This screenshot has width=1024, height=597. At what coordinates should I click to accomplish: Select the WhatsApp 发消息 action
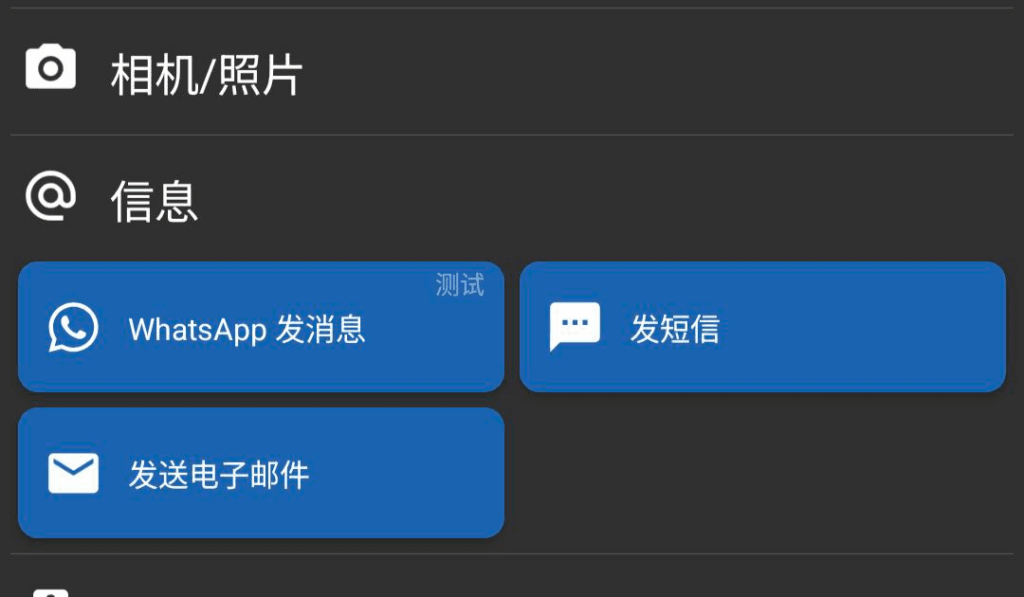pyautogui.click(x=261, y=328)
